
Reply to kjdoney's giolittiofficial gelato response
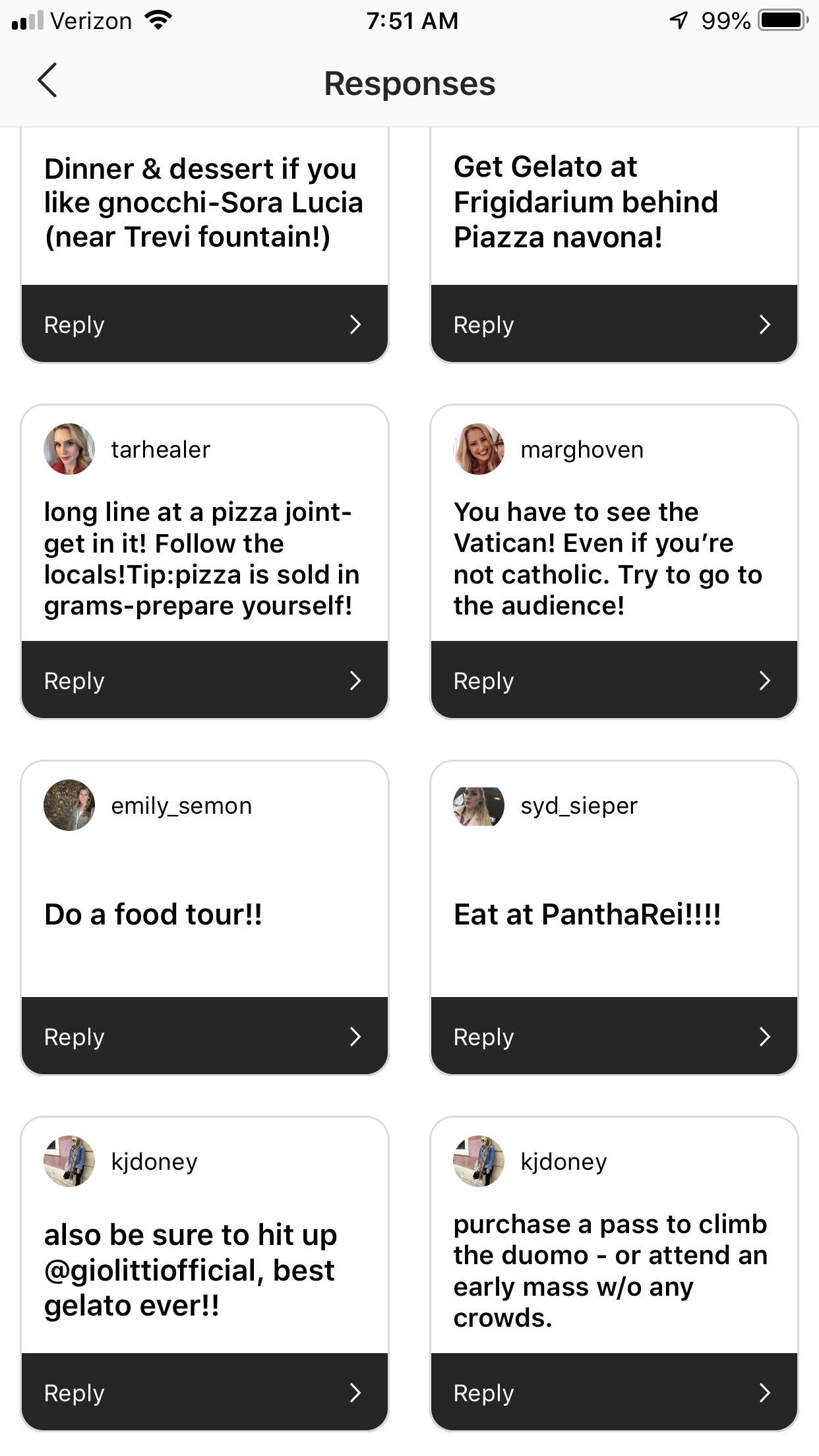(204, 1393)
